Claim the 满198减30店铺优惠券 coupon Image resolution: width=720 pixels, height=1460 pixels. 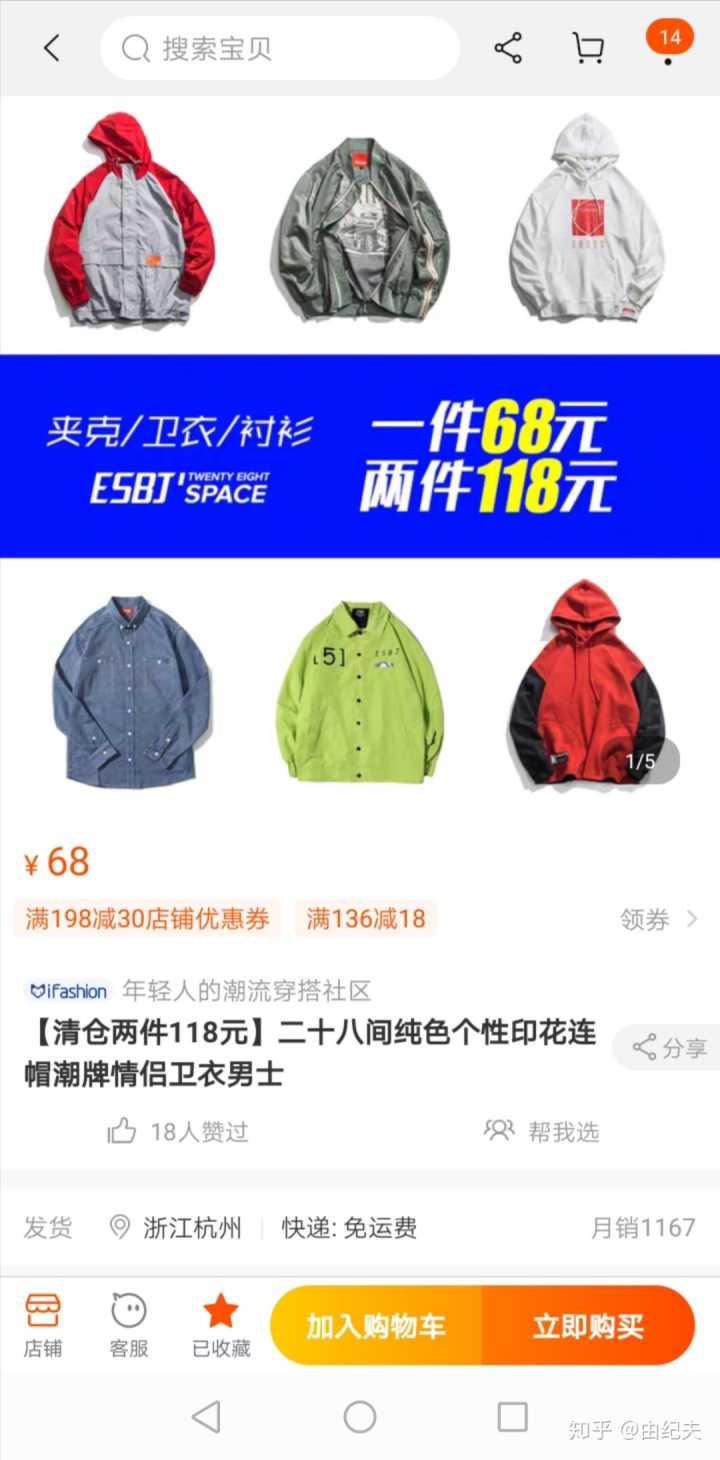tap(147, 918)
